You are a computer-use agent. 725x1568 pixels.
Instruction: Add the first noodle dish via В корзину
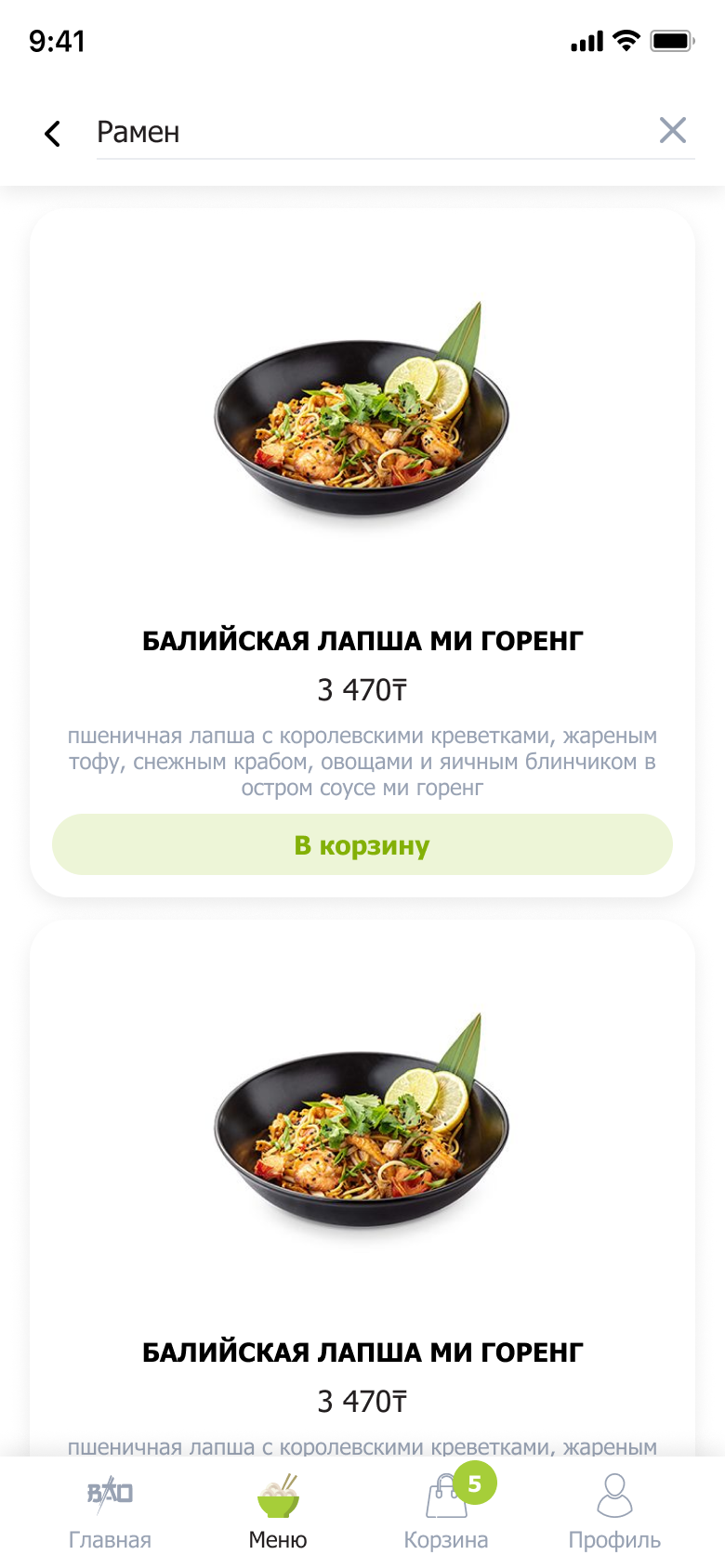(x=362, y=844)
